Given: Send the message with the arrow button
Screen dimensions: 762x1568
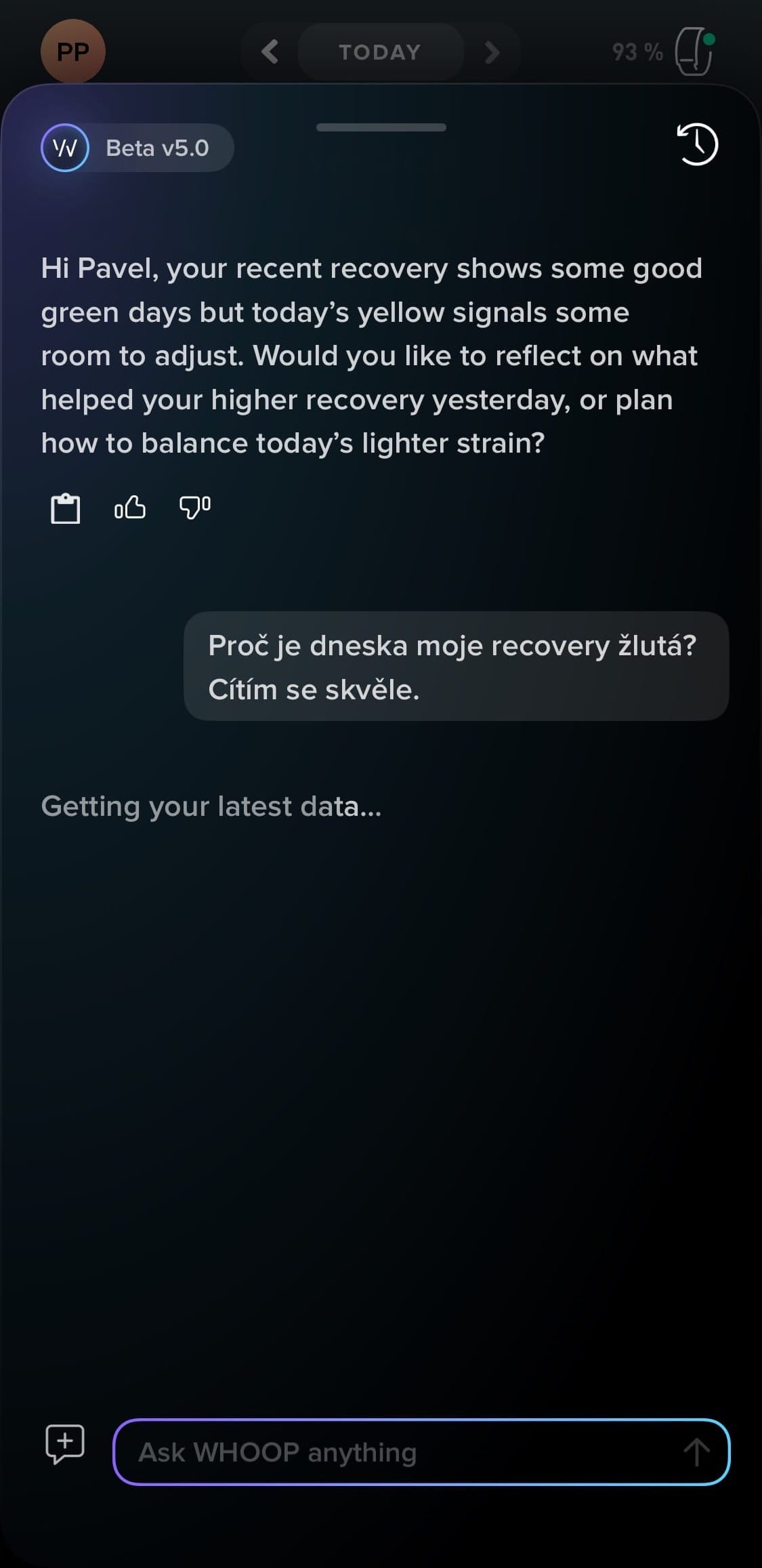Looking at the screenshot, I should [696, 1452].
